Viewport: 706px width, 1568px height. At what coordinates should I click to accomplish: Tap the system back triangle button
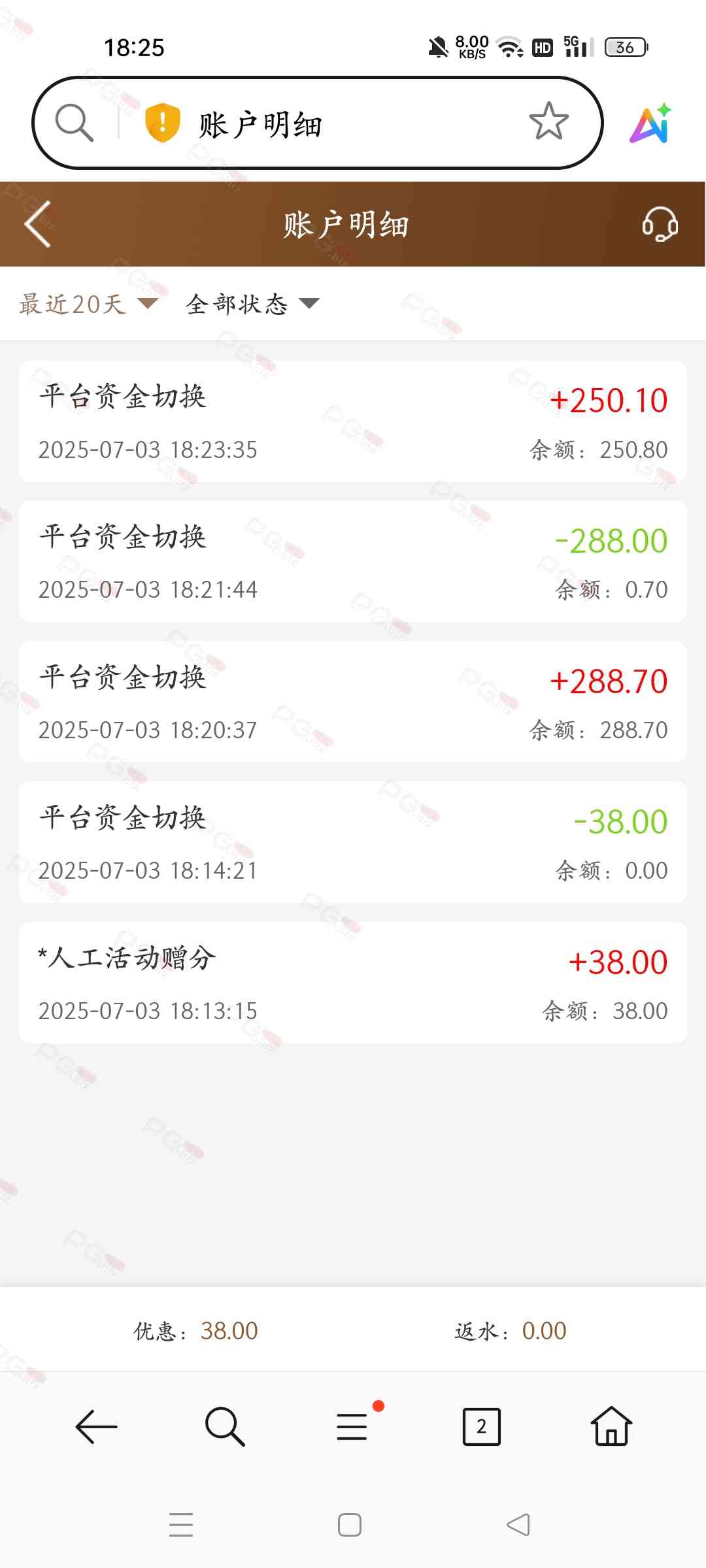[518, 1525]
